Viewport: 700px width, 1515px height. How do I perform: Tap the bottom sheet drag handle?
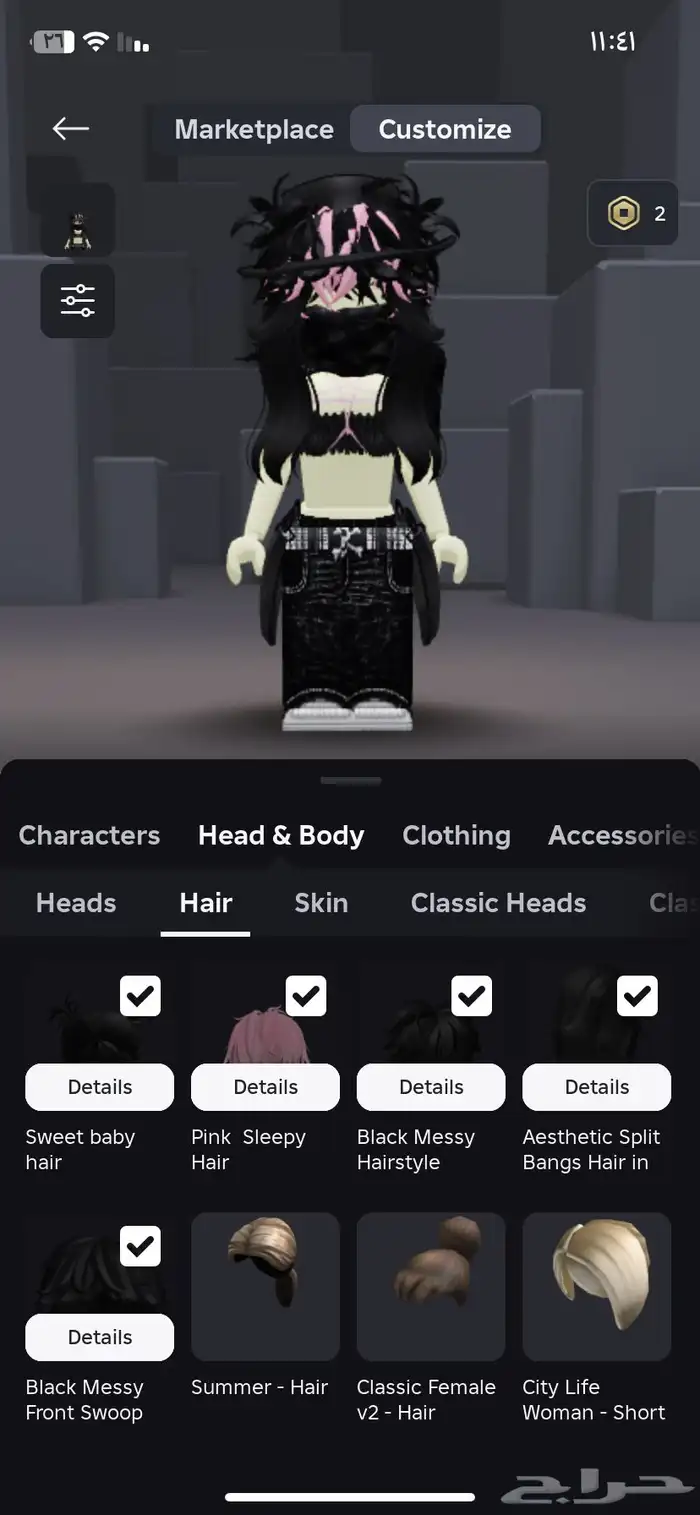[x=350, y=781]
